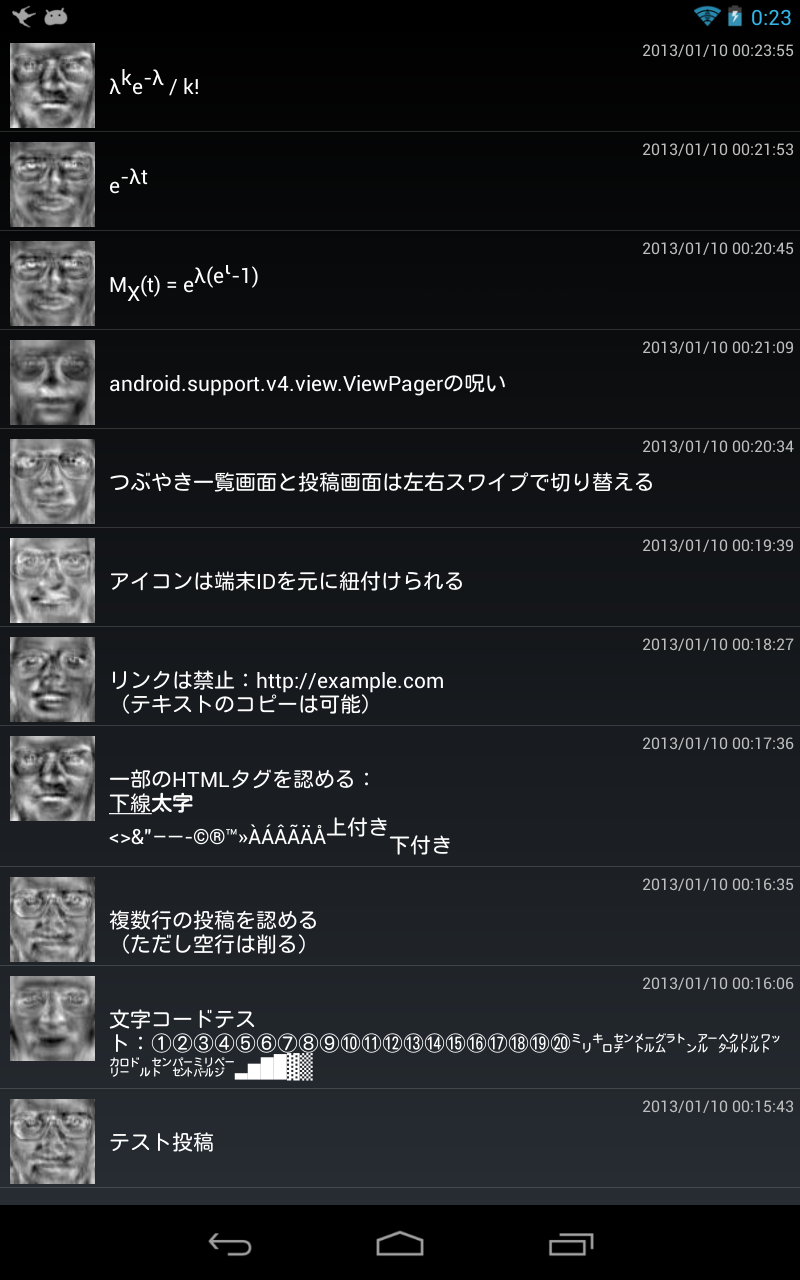Tap the 一部のHTMLタグを認める post
Viewport: 800px width, 1280px height.
coord(400,797)
